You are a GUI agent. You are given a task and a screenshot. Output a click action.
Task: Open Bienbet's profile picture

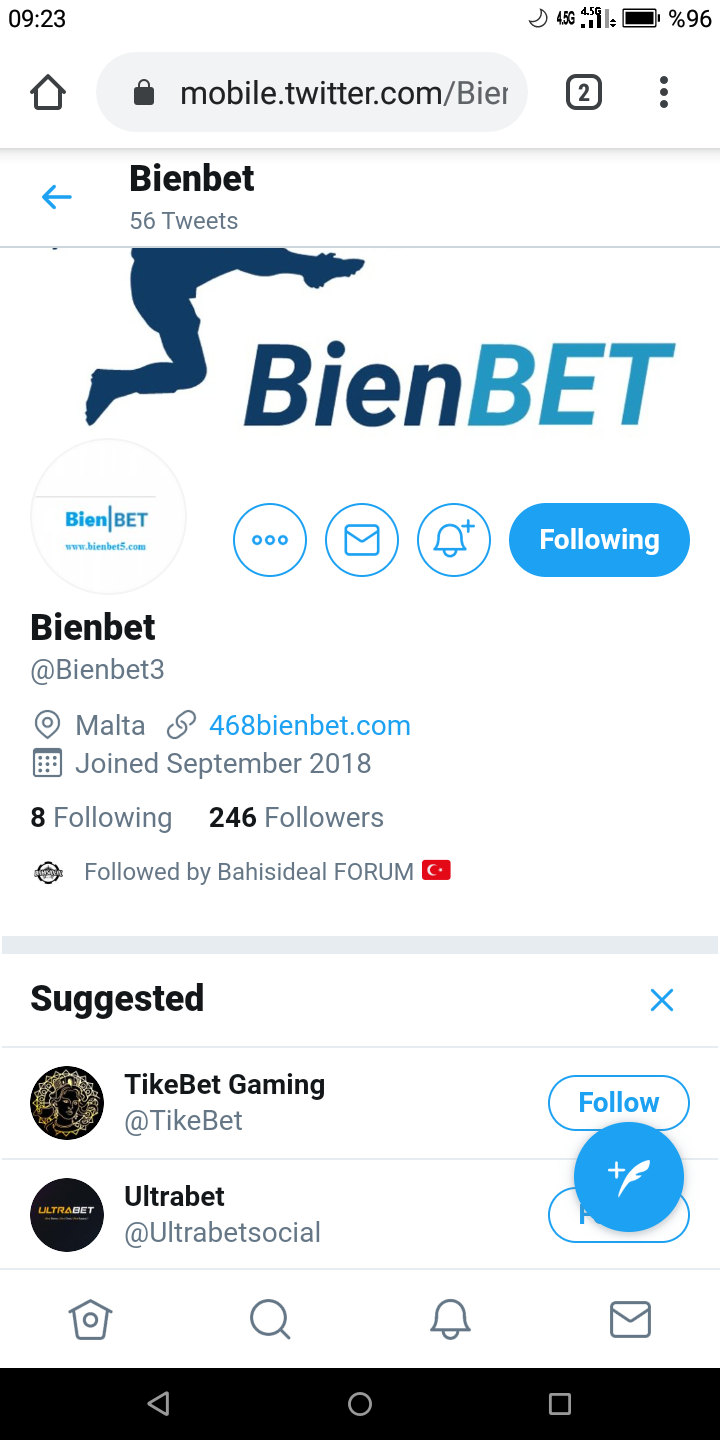(x=108, y=517)
